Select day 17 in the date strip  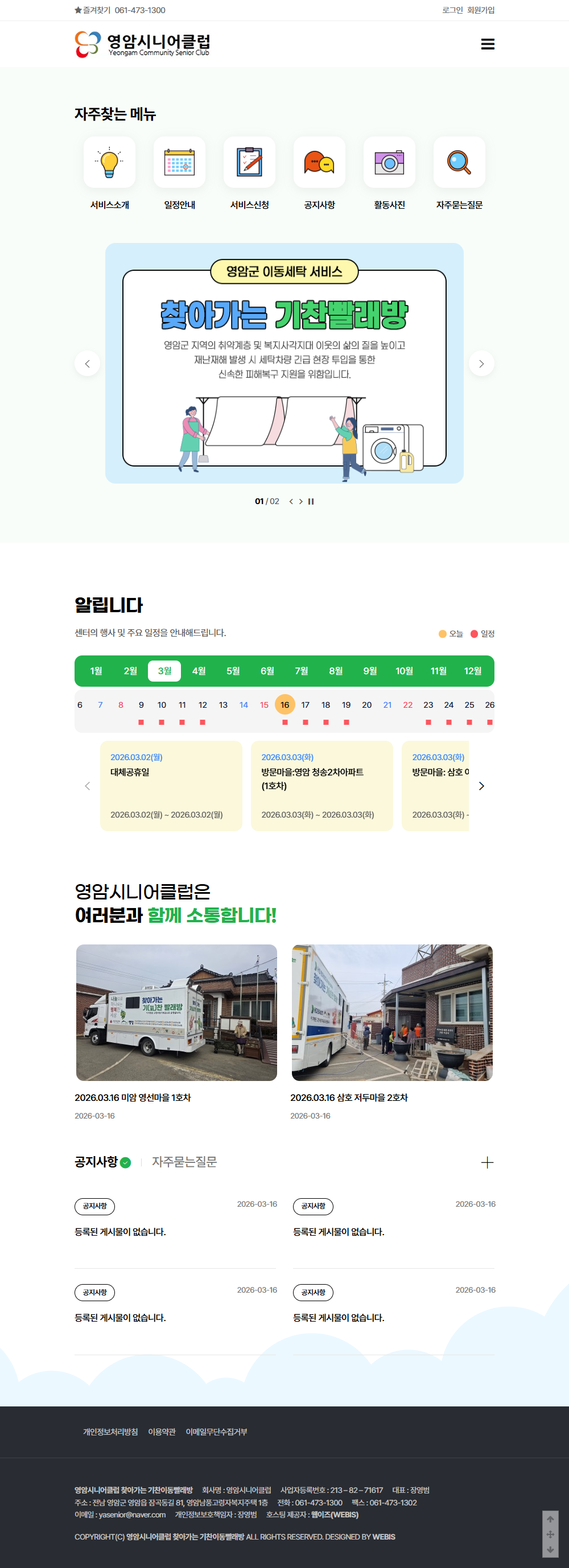pos(306,705)
